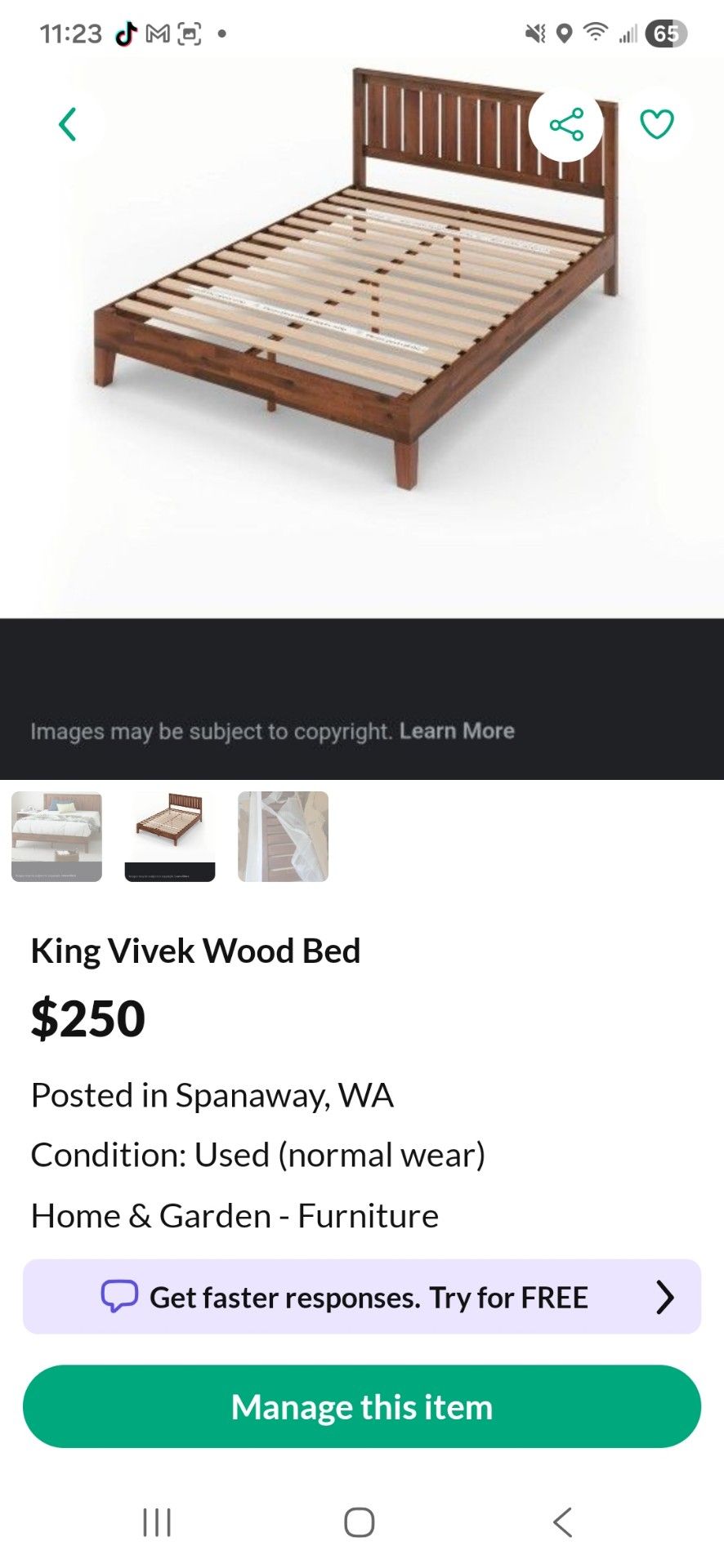Image resolution: width=724 pixels, height=1568 pixels.
Task: Go back using the green arrow
Action: point(69,125)
